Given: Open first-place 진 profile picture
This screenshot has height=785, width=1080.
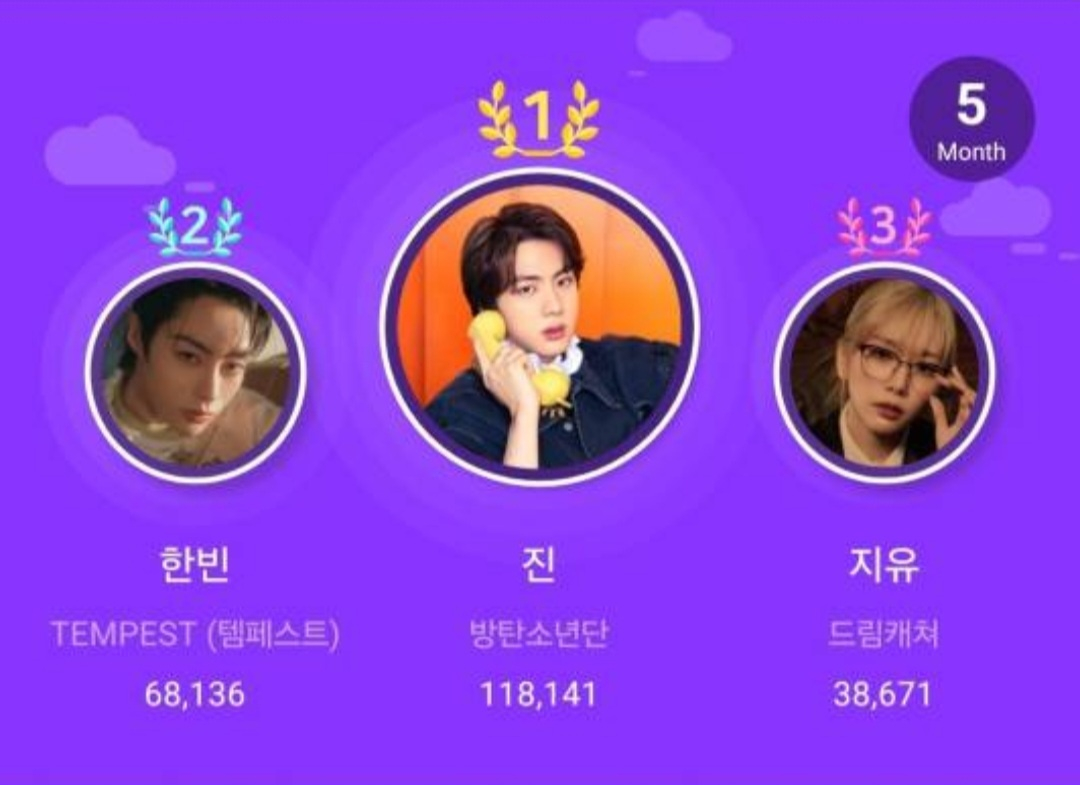Looking at the screenshot, I should coord(539,328).
